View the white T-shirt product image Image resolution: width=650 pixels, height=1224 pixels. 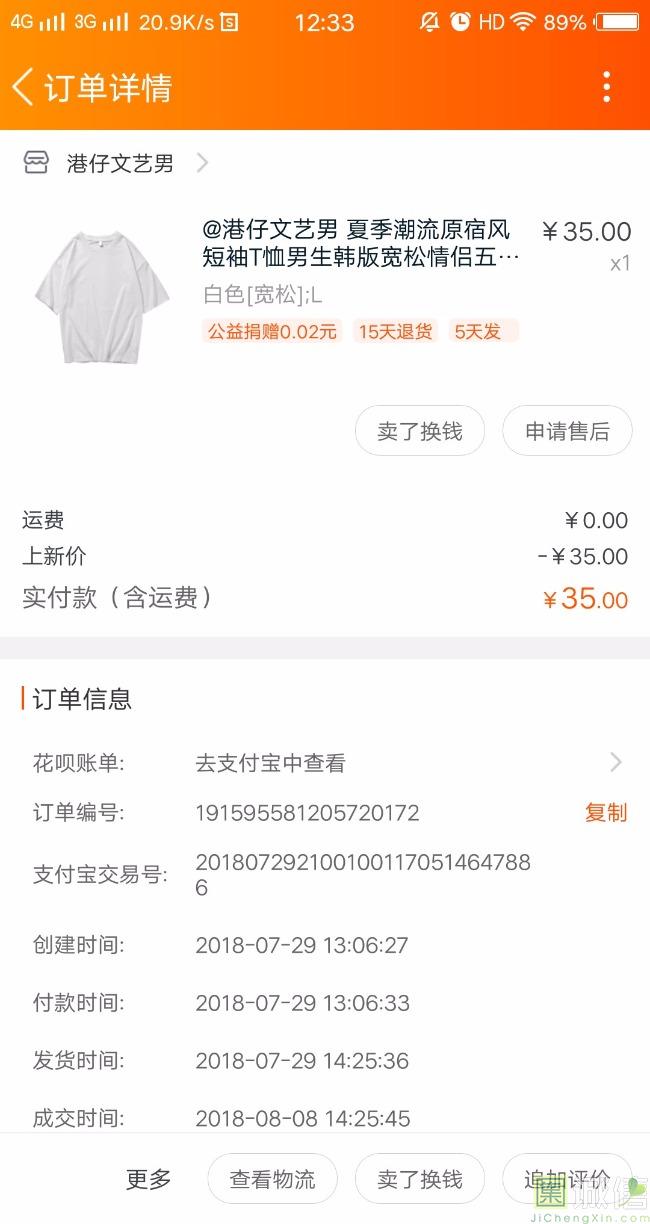click(88, 296)
